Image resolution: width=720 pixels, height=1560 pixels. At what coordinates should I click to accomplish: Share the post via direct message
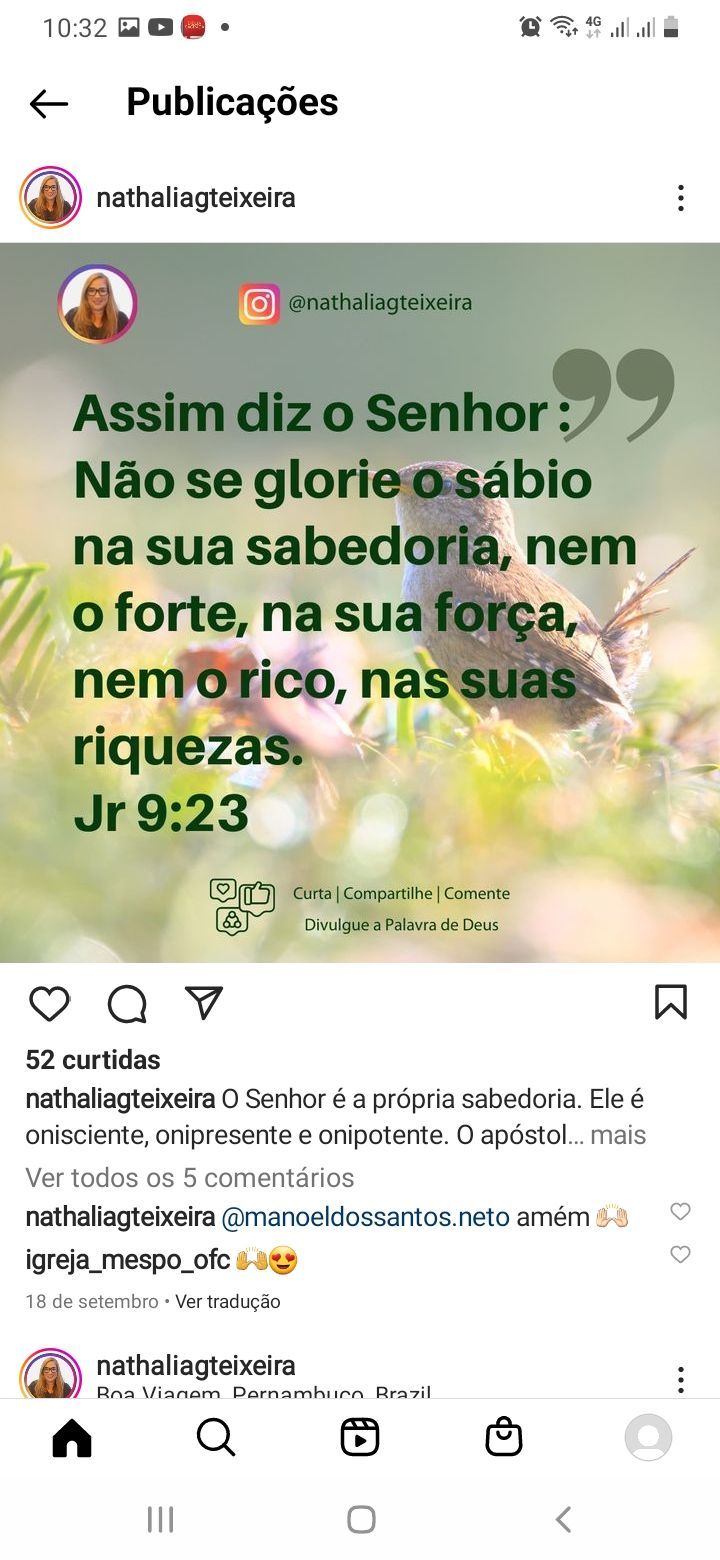204,1002
